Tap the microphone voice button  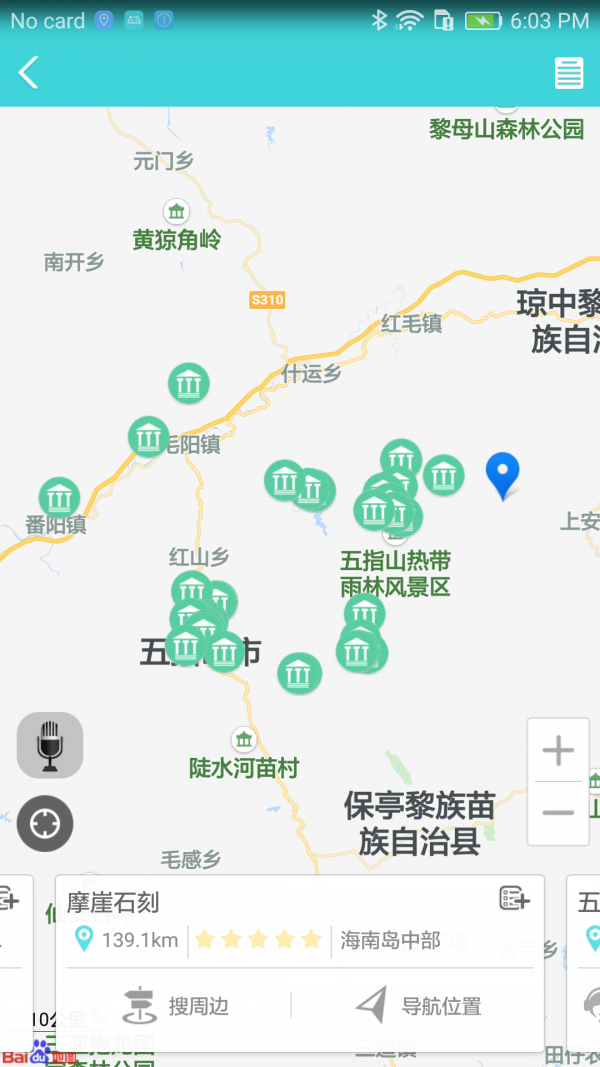coord(50,745)
